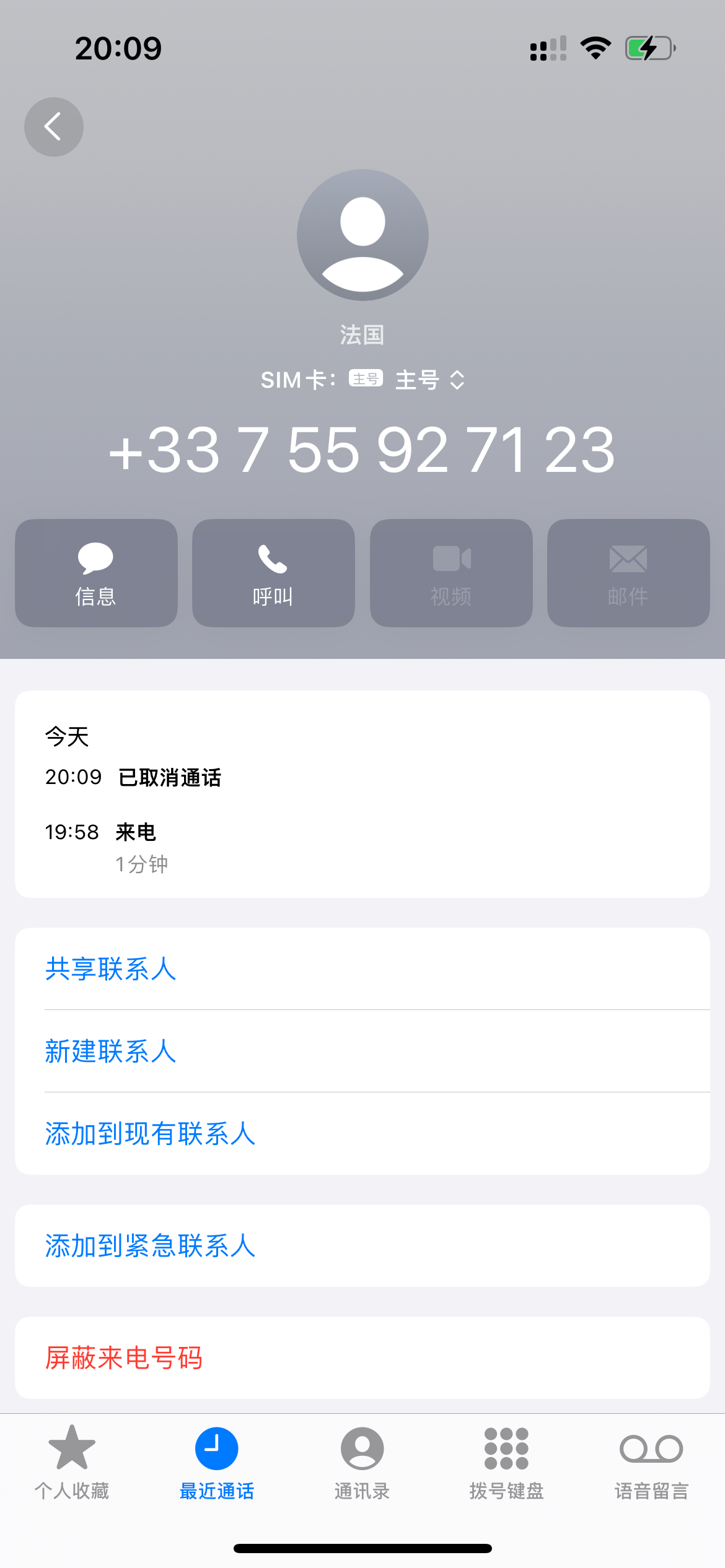The image size is (725, 1568).
Task: Open the 拨号键盘 tab
Action: coord(507,1463)
